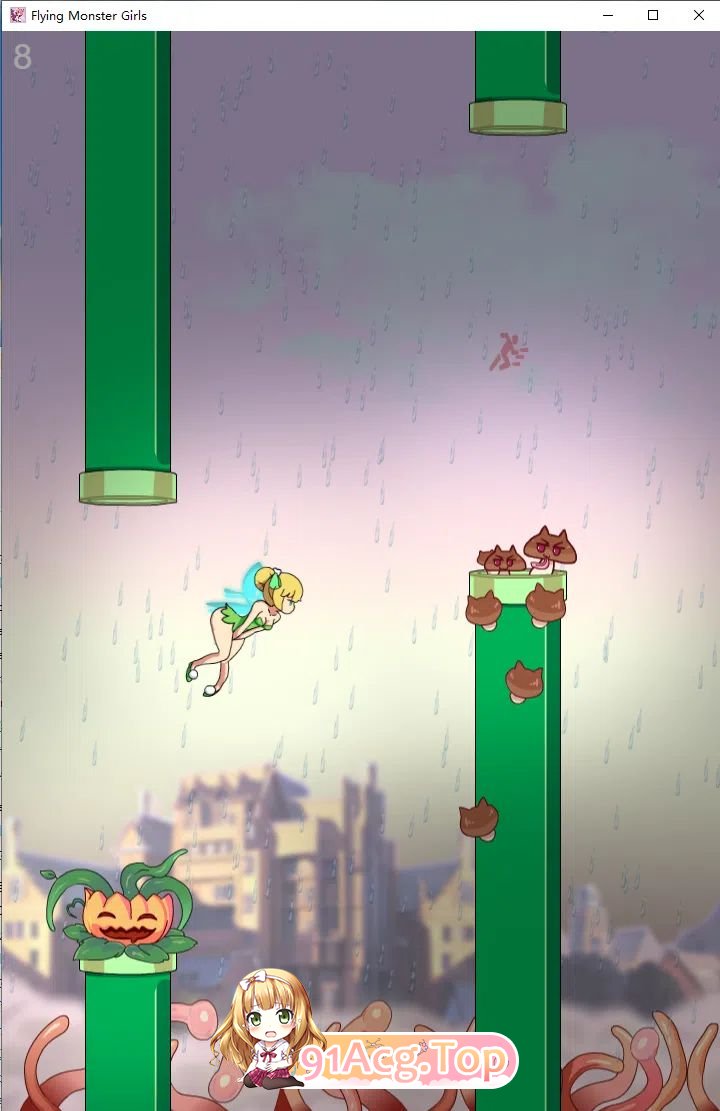This screenshot has width=720, height=1111.
Task: Minimize the game window
Action: [x=607, y=15]
